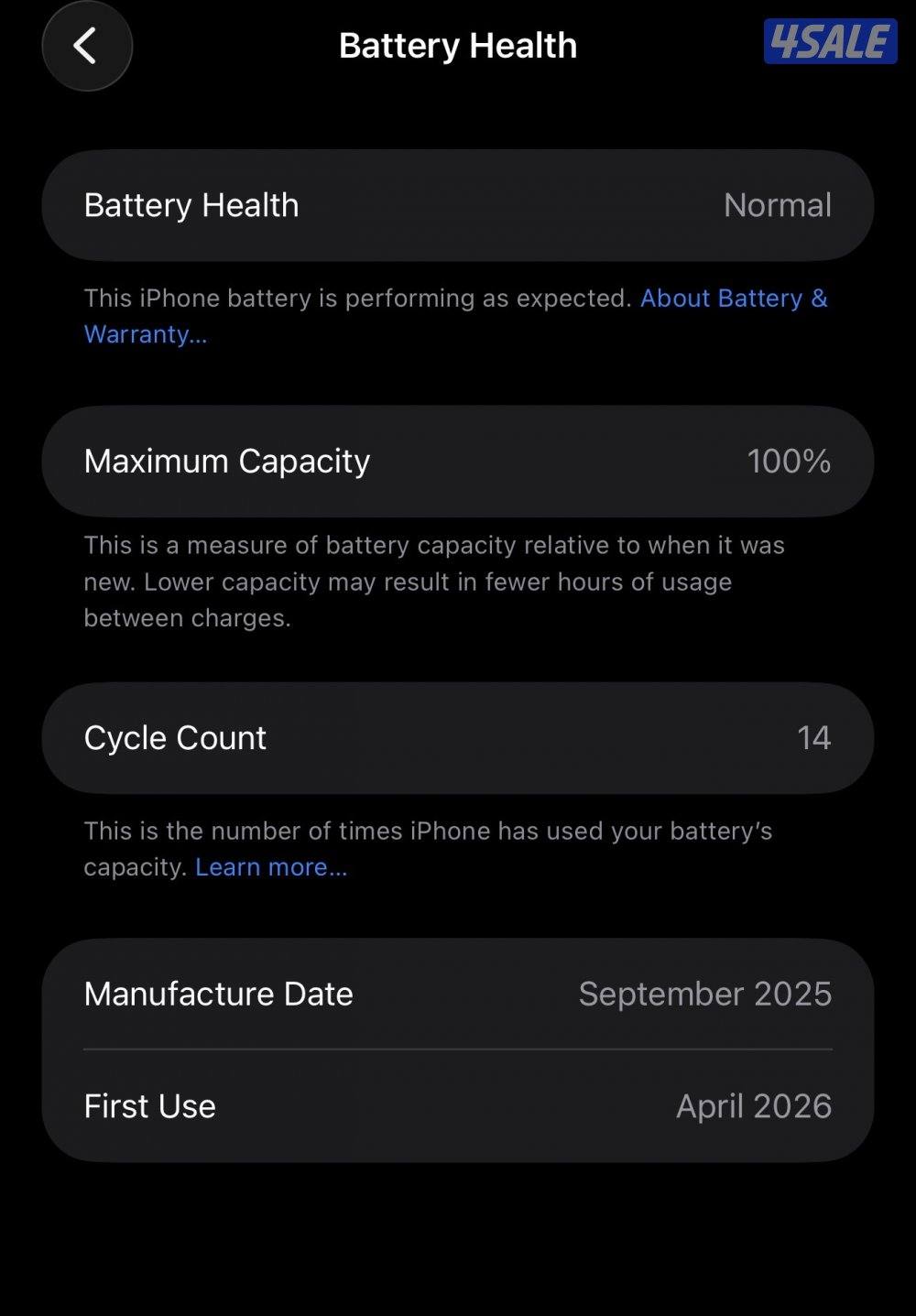Select the Battery Health title
916x1316 pixels.
[458, 46]
